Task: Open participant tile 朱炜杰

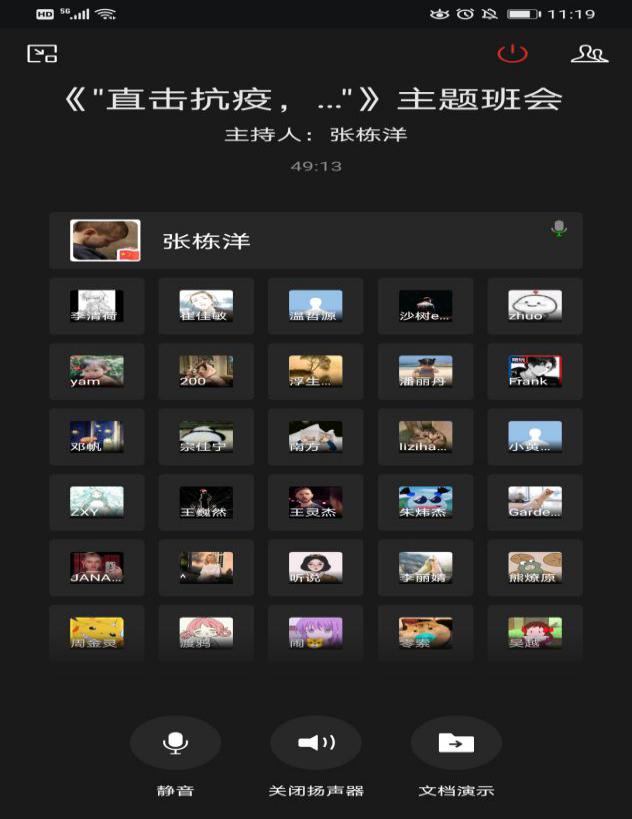Action: tap(425, 502)
